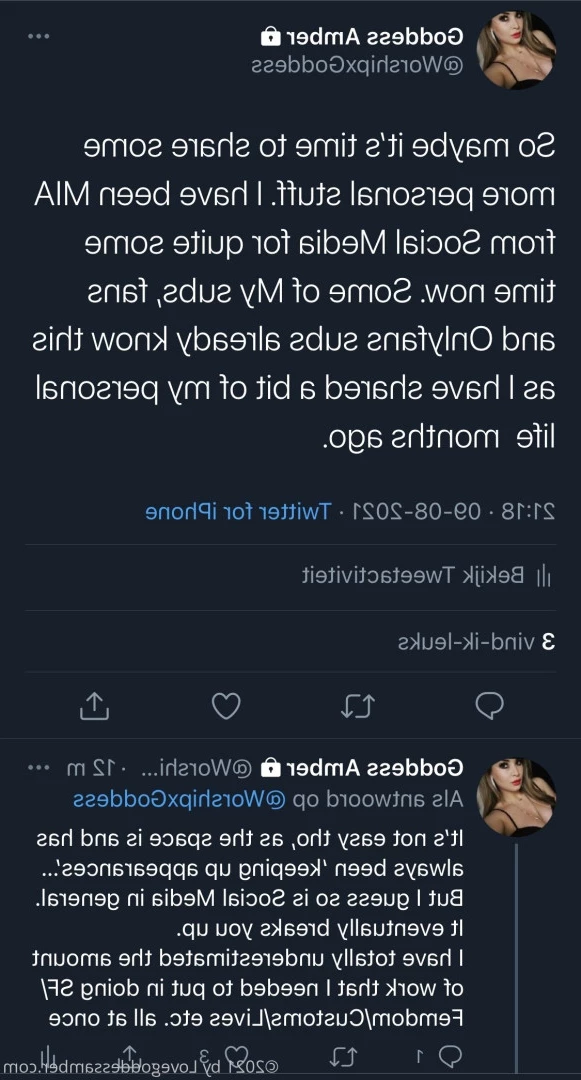Open Goddess Amber's profile picture on the main tweet
This screenshot has width=581, height=1080.
[x=516, y=50]
